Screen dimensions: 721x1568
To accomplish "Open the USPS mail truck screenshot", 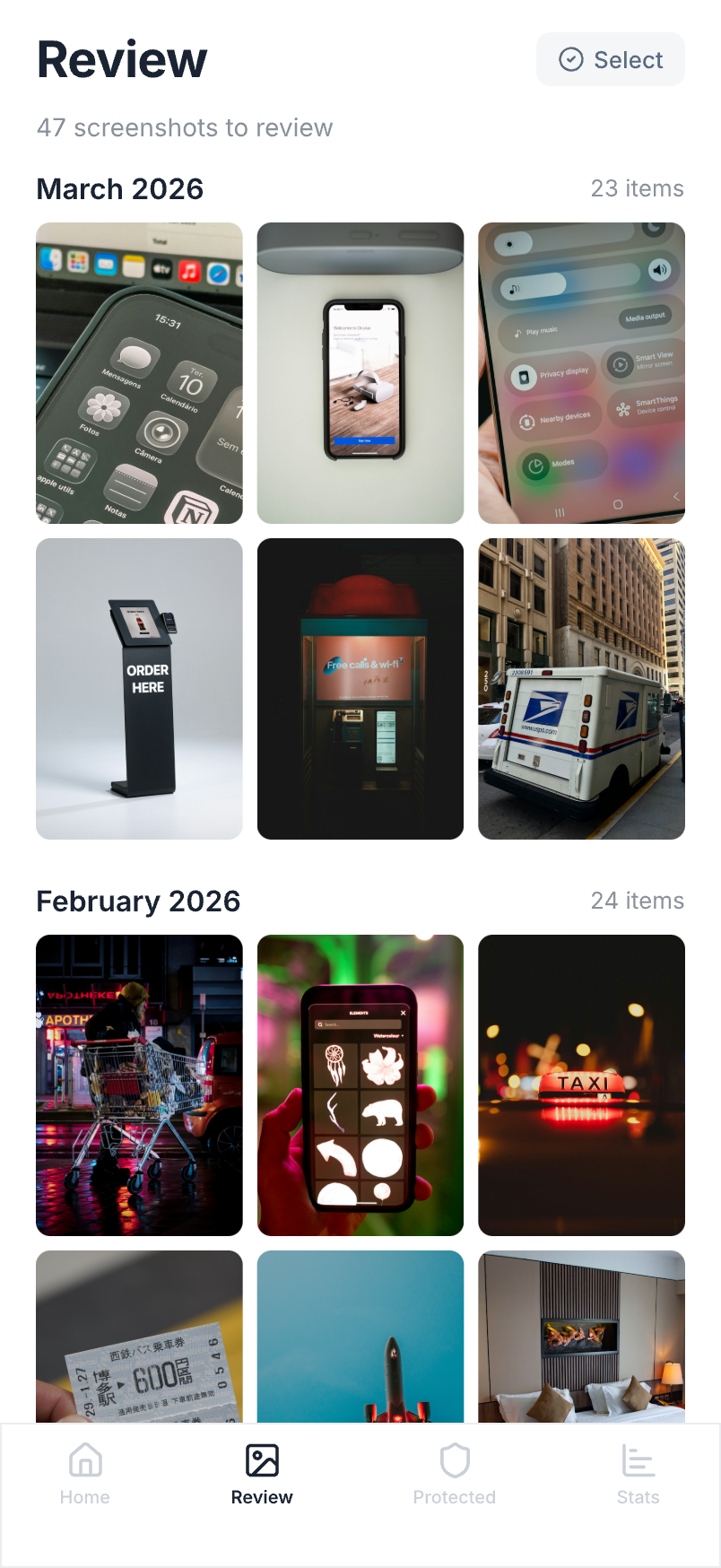I will point(581,689).
